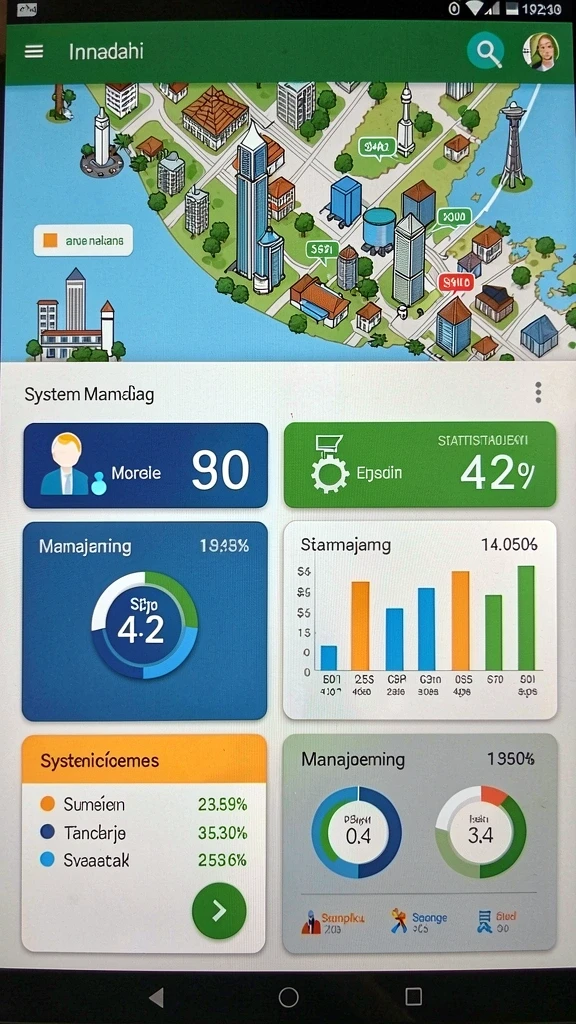The image size is (576, 1024).
Task: Tap the red map marker bubble
Action: coord(456,283)
